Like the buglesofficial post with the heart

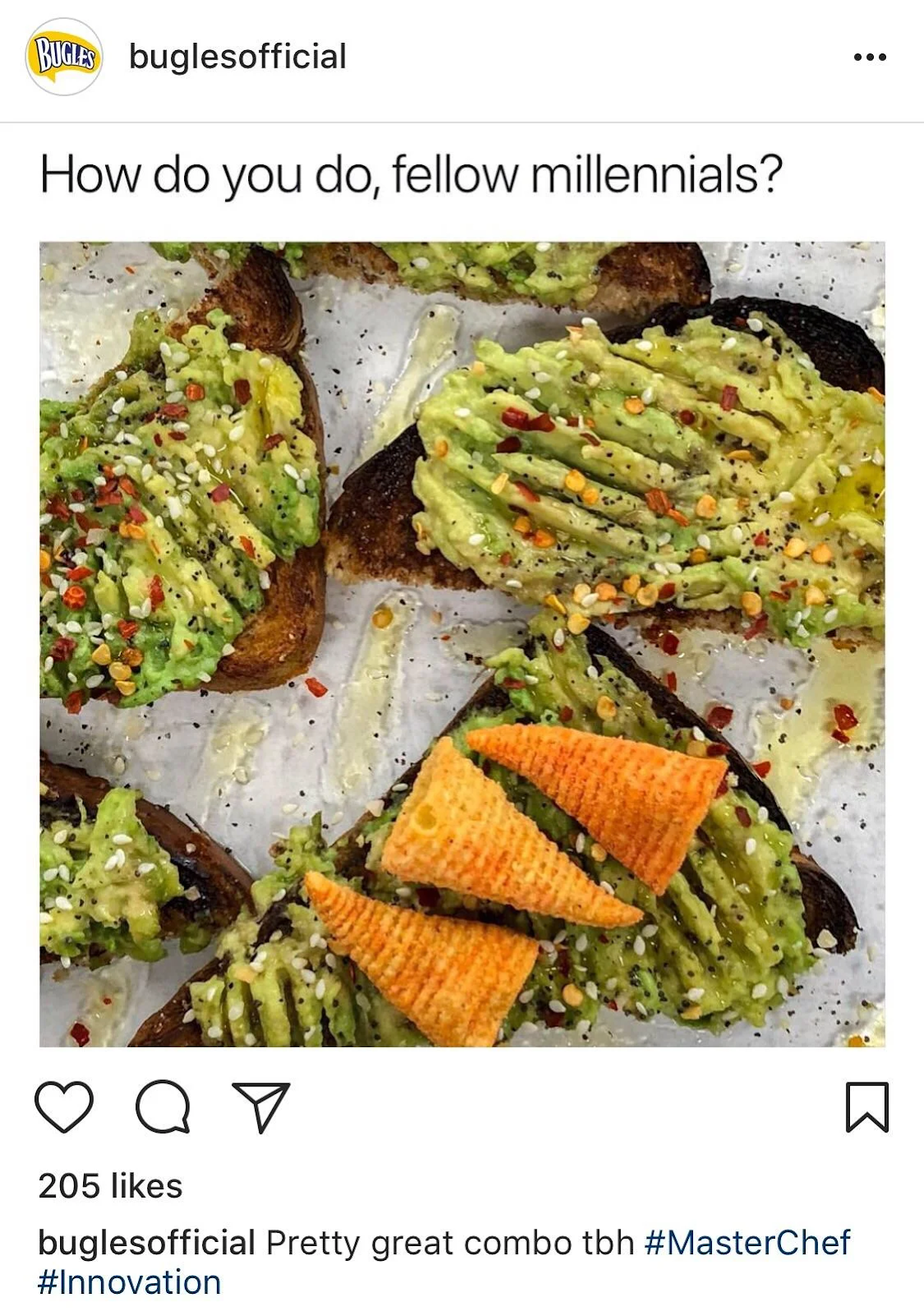pos(64,1107)
